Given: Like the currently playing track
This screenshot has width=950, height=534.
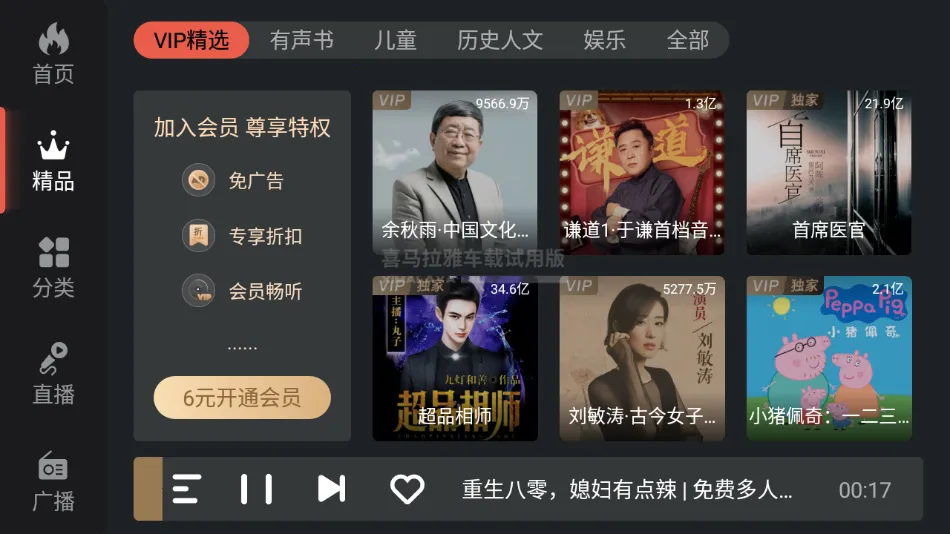Looking at the screenshot, I should (x=407, y=489).
